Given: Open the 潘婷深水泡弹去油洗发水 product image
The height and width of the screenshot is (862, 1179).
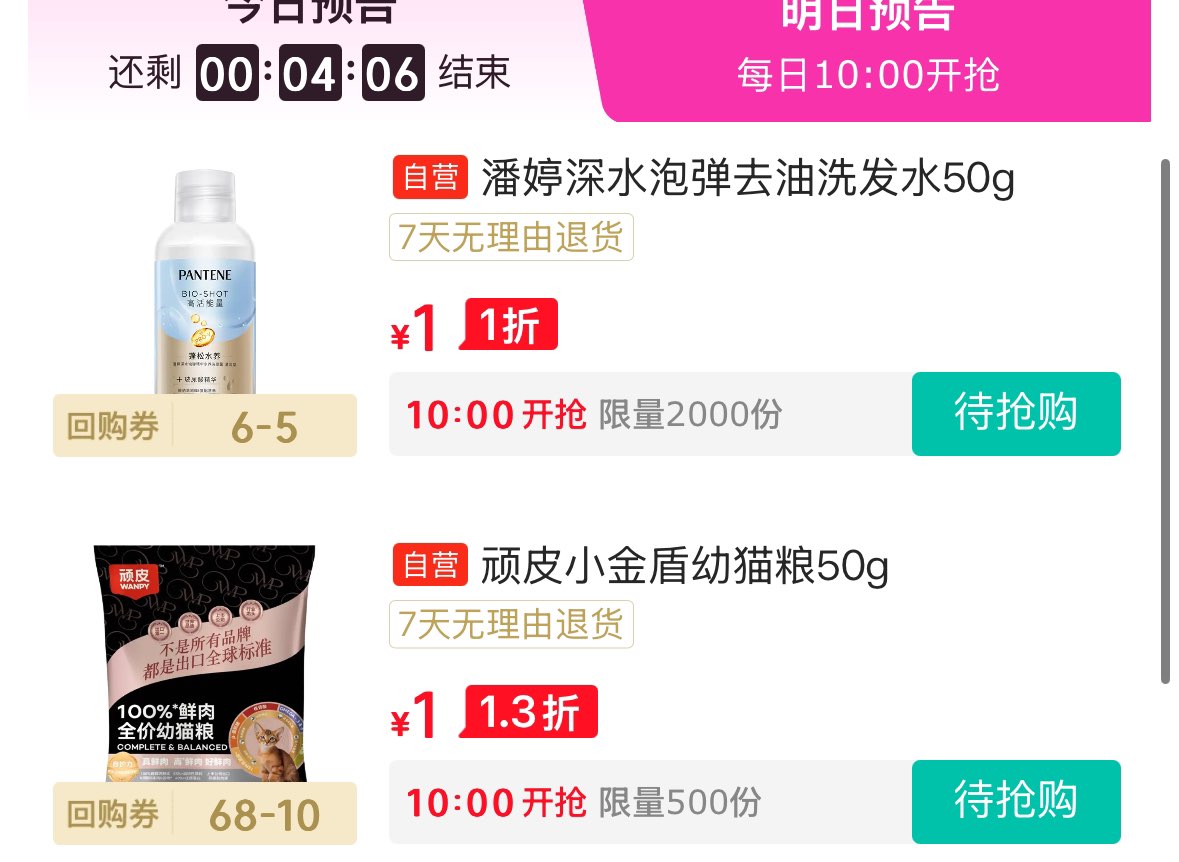Looking at the screenshot, I should tap(205, 285).
